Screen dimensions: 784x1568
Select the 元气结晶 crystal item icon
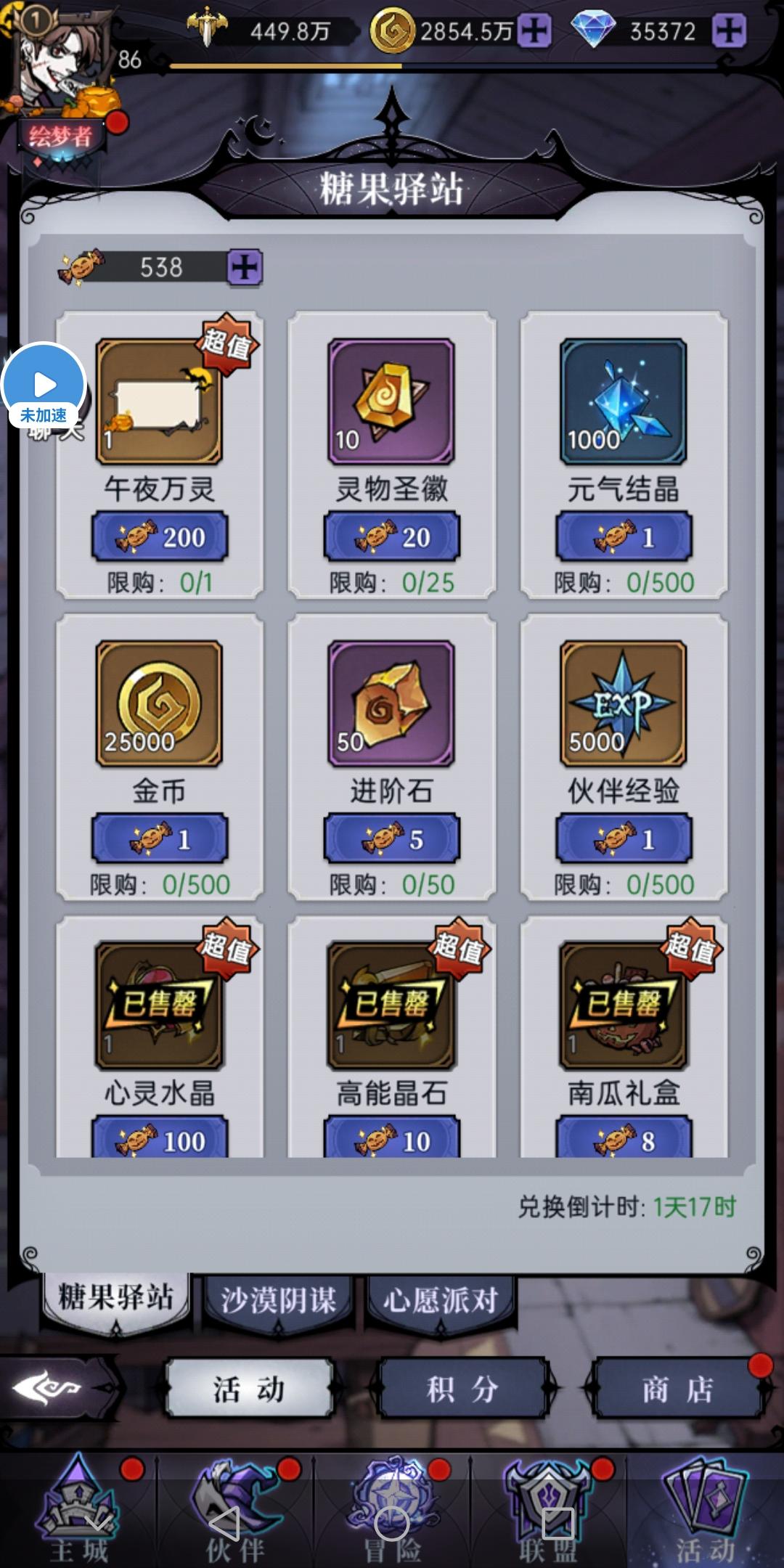[x=623, y=403]
